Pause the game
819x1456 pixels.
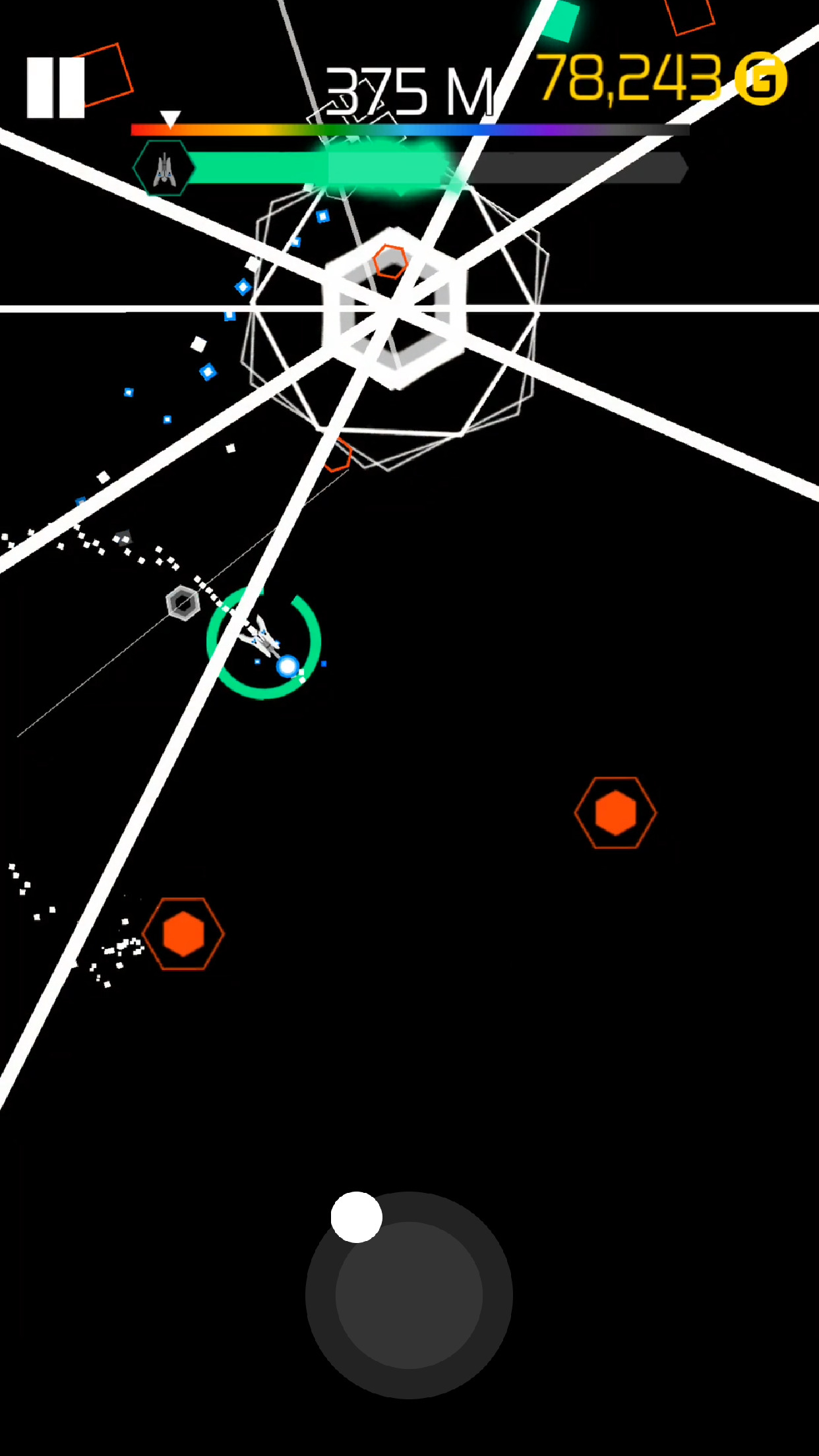(x=55, y=88)
